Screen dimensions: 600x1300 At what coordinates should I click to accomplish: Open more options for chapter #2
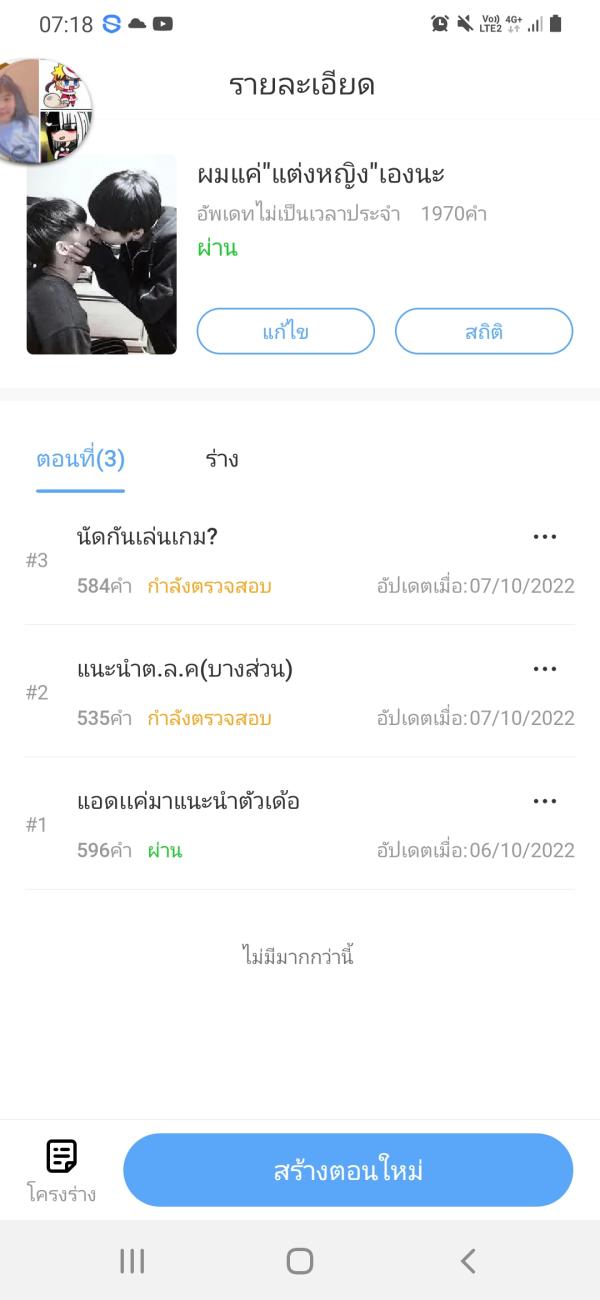click(x=544, y=669)
